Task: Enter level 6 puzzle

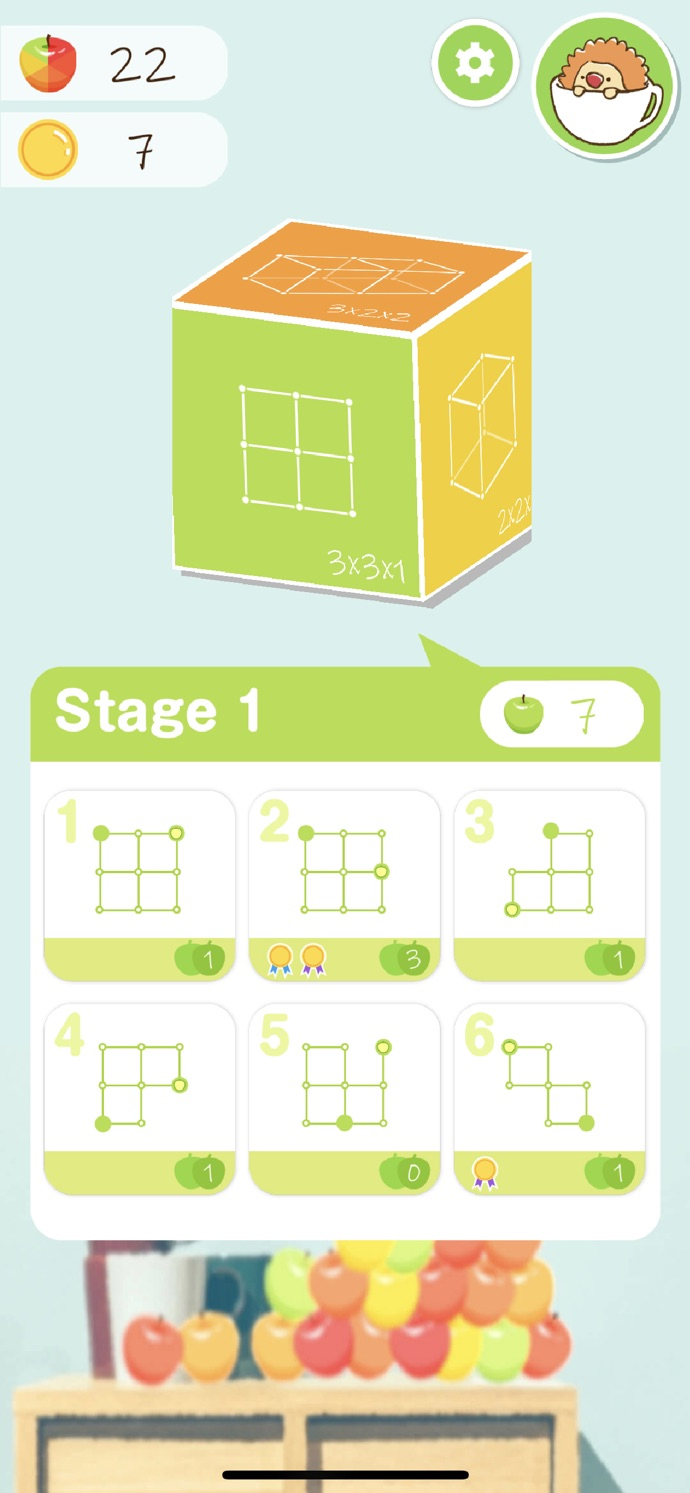Action: pos(549,1098)
